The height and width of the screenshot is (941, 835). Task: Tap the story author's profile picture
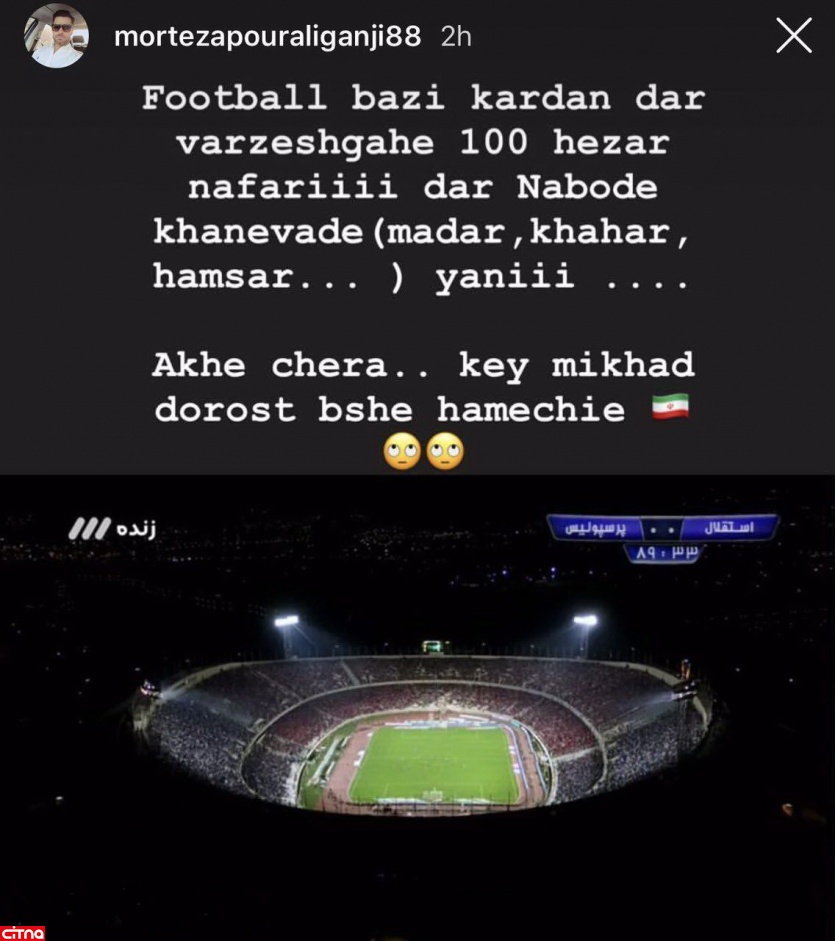pyautogui.click(x=55, y=36)
